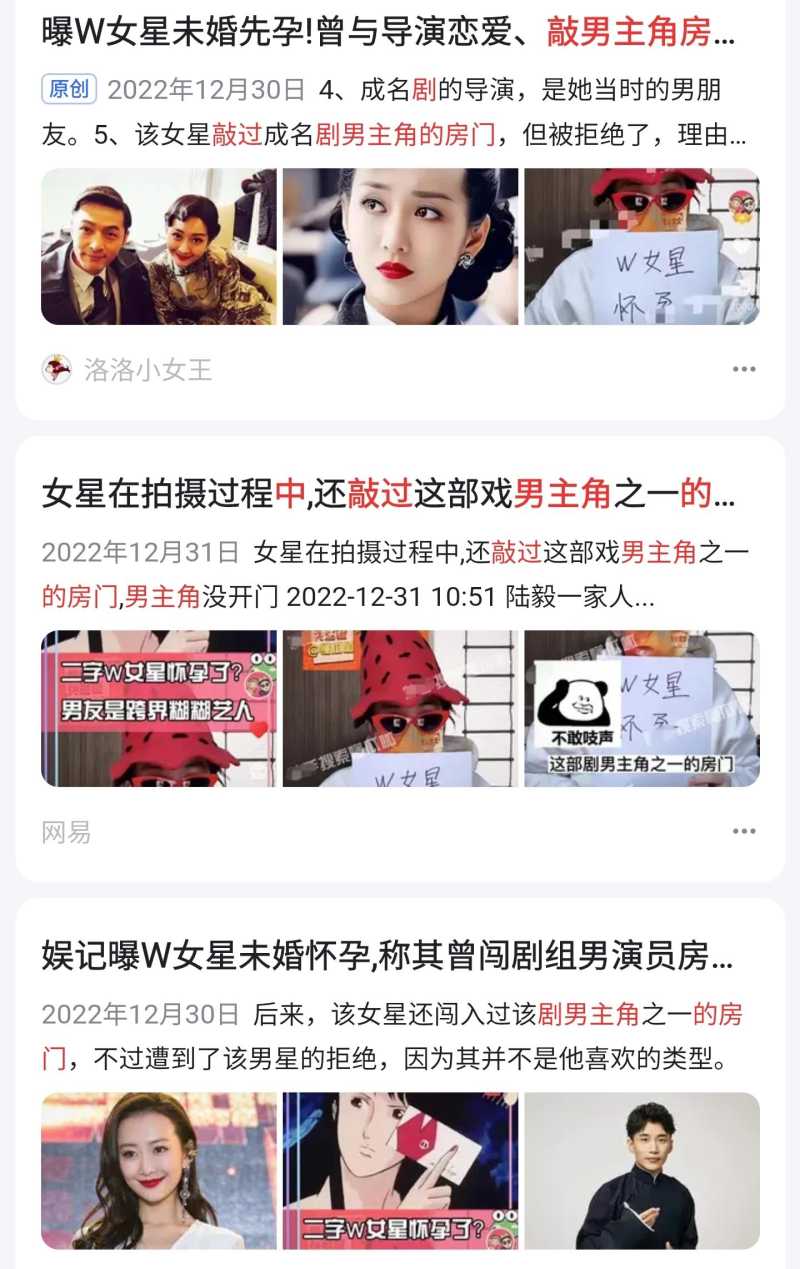Open the article titled 曝W女星未婚先孕

coord(388,32)
